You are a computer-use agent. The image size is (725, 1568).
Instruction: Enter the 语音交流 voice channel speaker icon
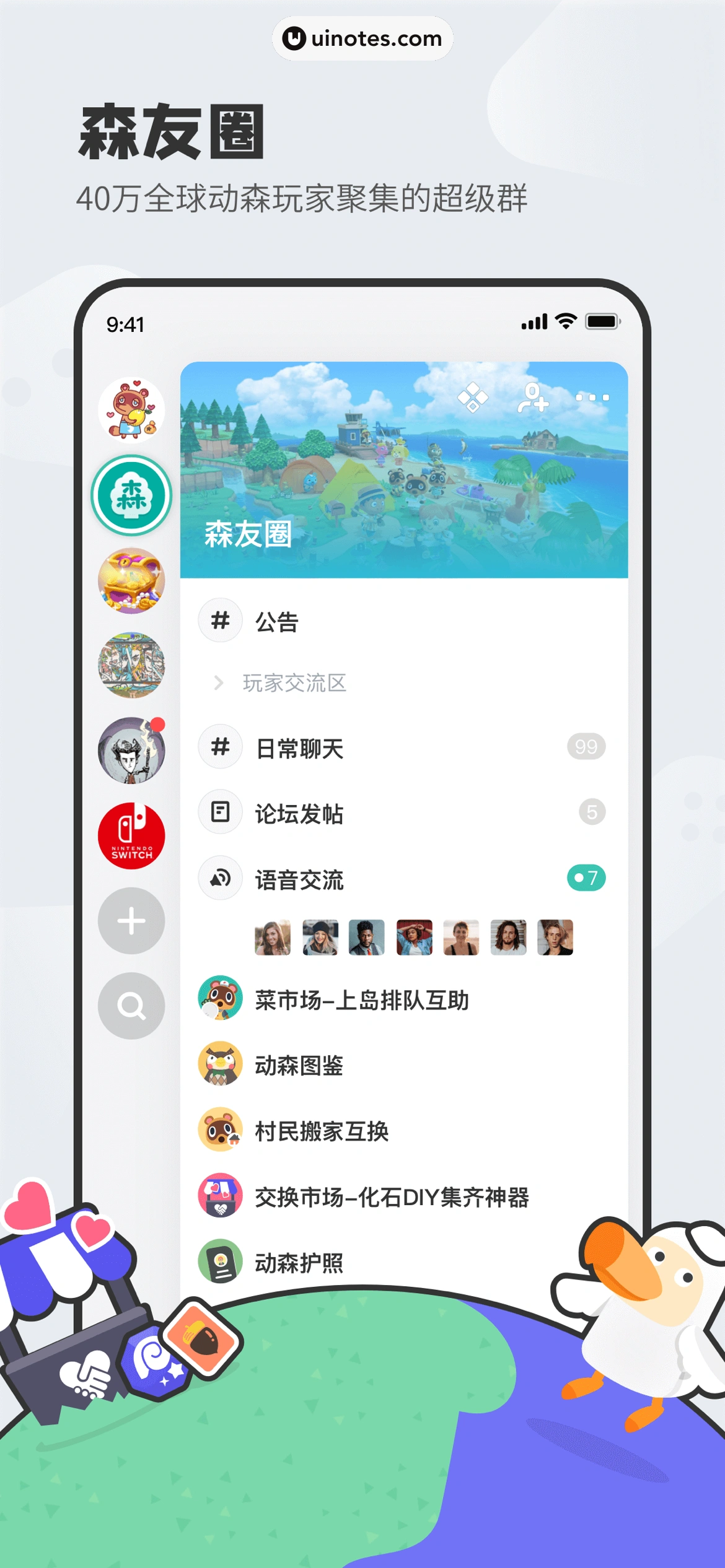[221, 878]
